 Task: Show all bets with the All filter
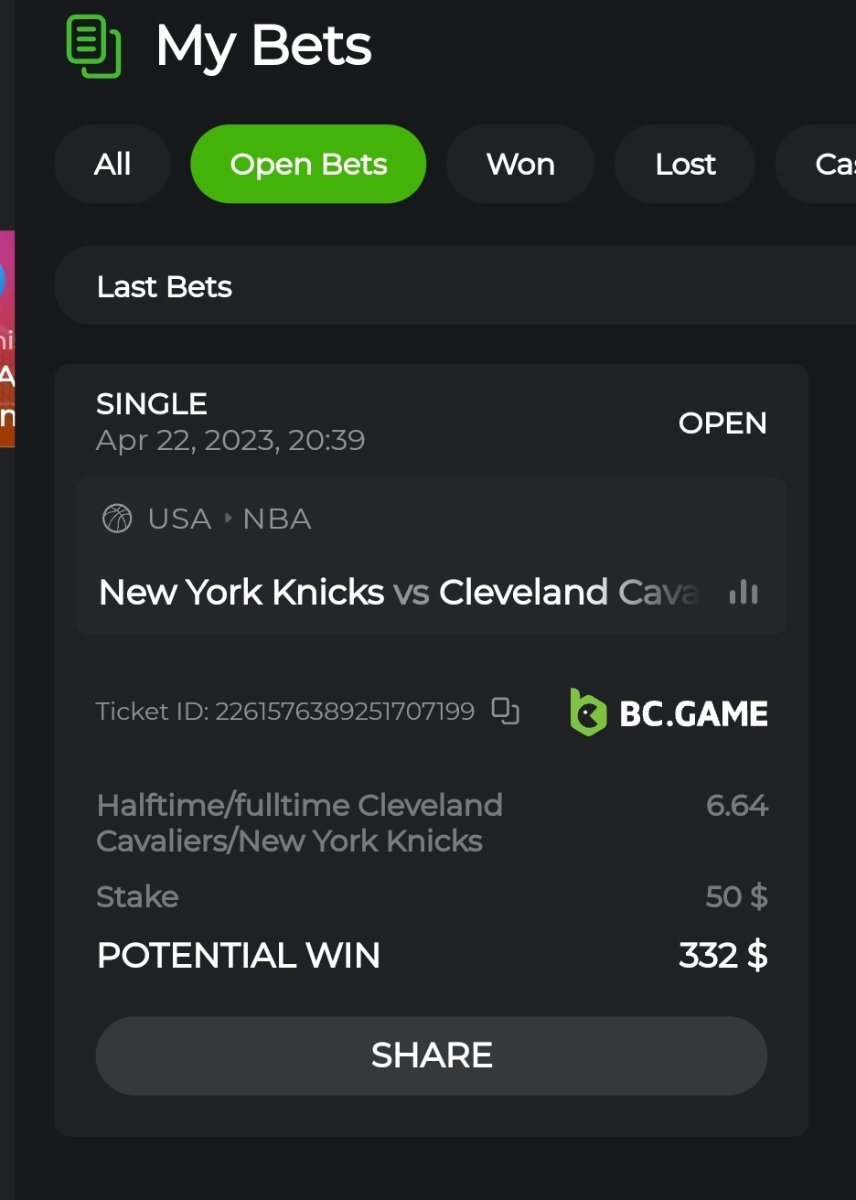tap(112, 164)
